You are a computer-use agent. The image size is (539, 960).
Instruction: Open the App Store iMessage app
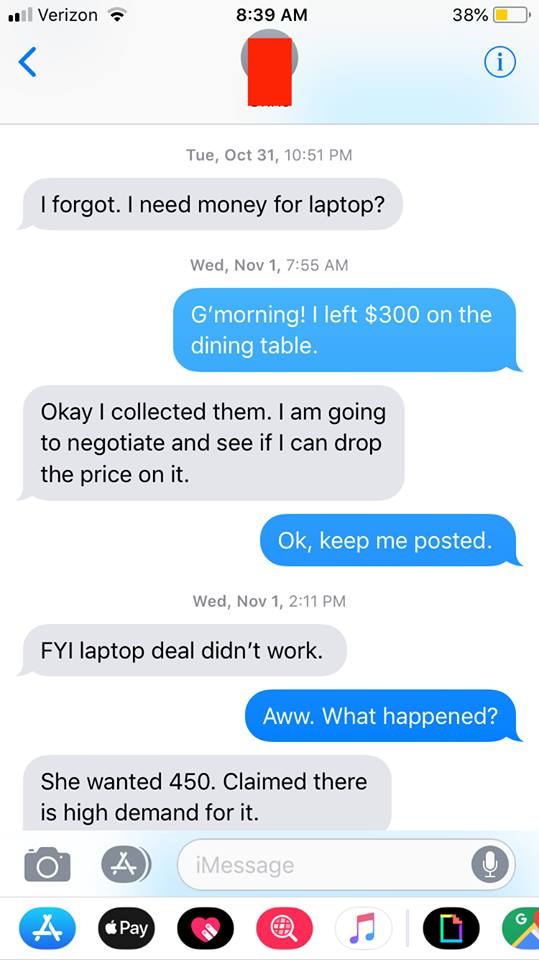pyautogui.click(x=47, y=928)
